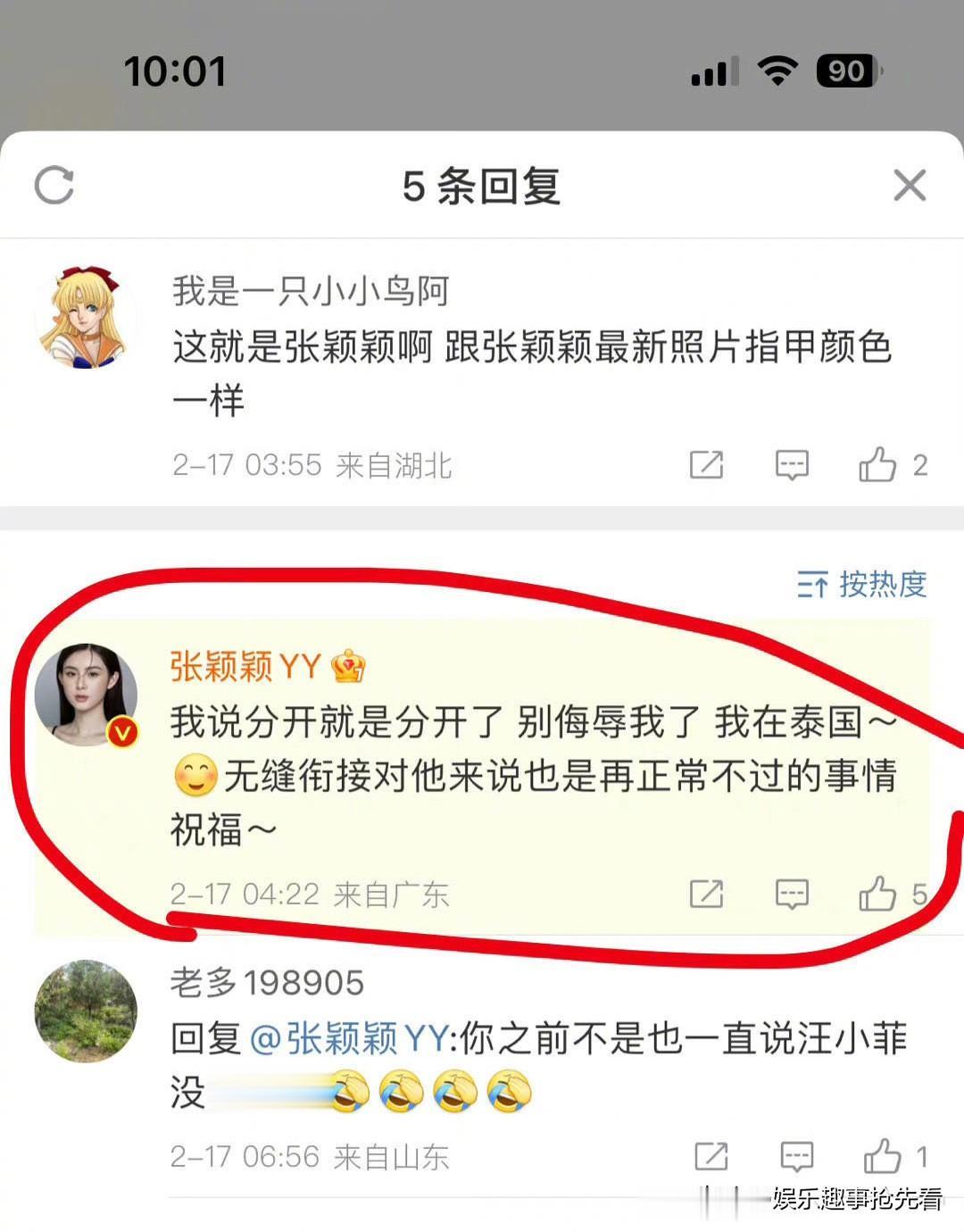This screenshot has height=1232, width=964.
Task: Like 老多198905's reply
Action: coord(883,1157)
